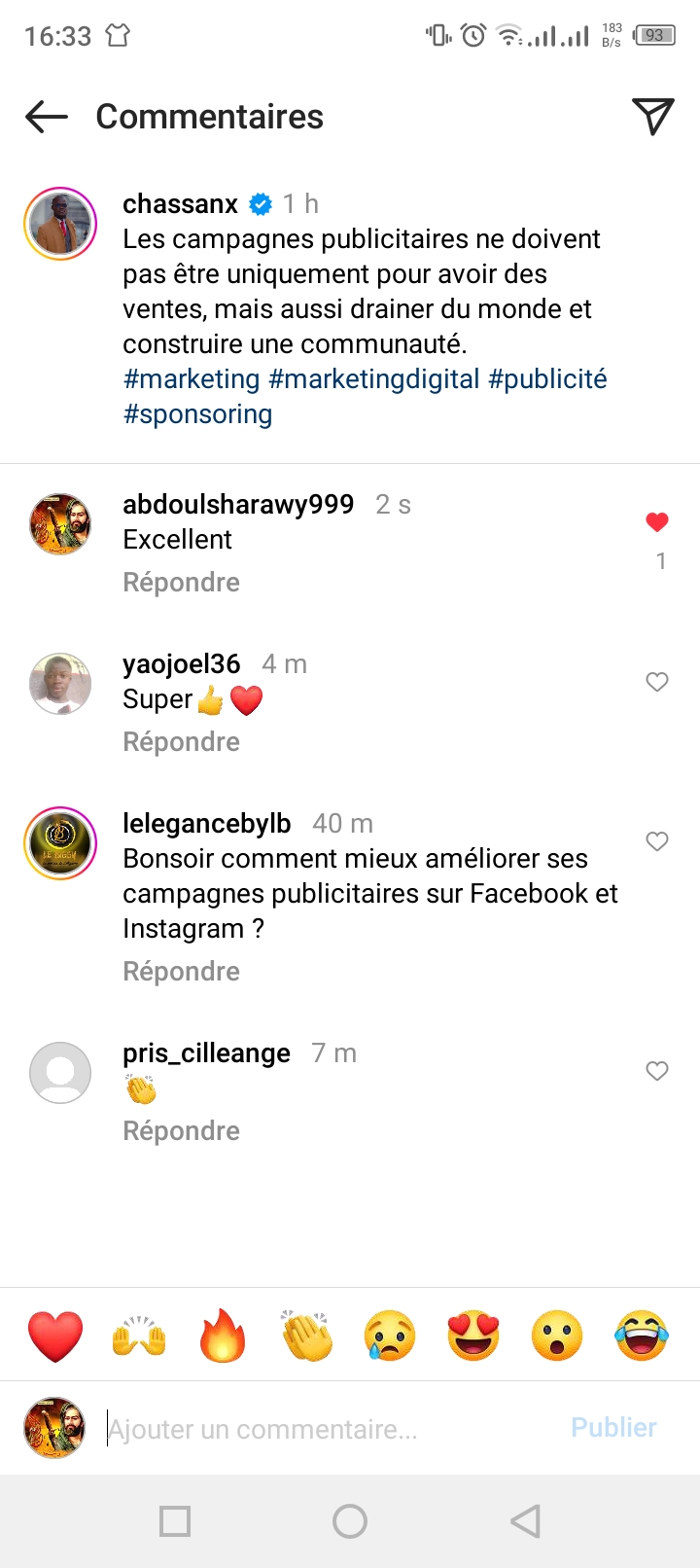700x1568 pixels.
Task: Open the #marketing hashtag link
Action: [192, 379]
